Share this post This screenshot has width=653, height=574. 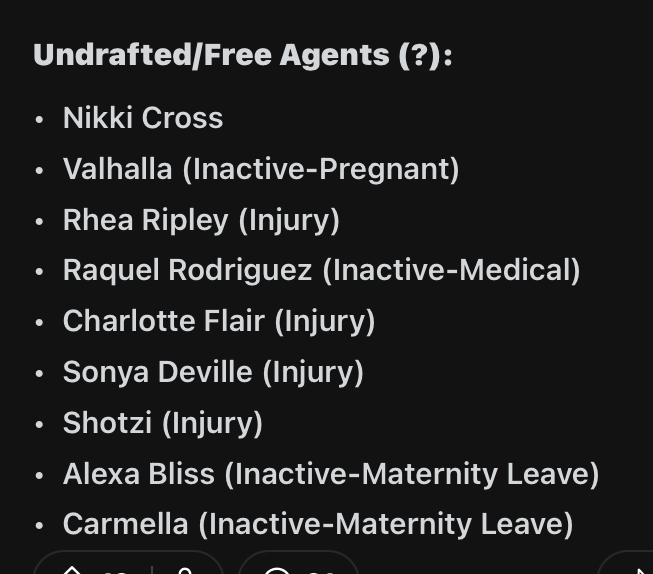pos(636,568)
